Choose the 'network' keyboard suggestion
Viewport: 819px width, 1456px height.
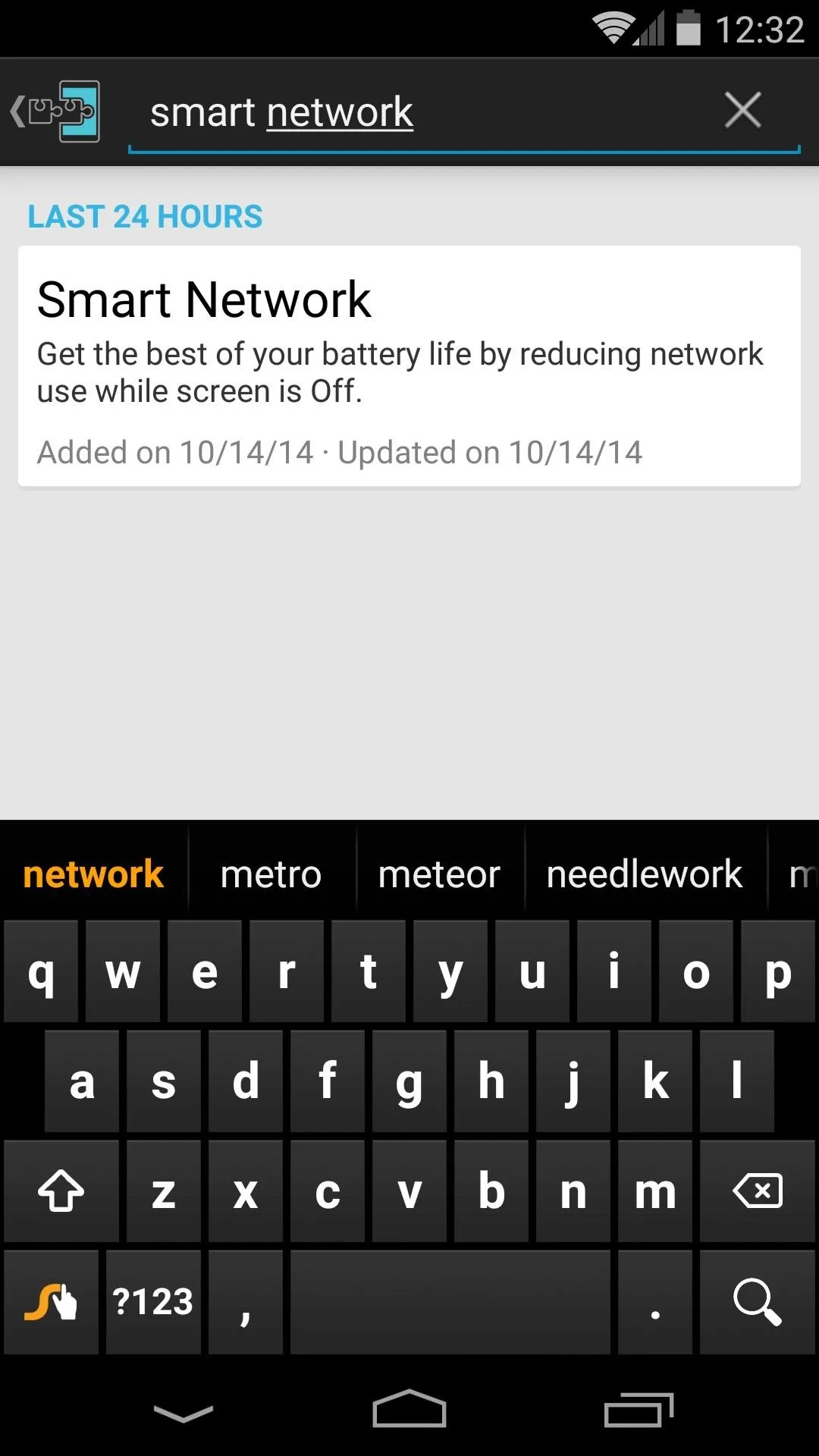(x=93, y=874)
